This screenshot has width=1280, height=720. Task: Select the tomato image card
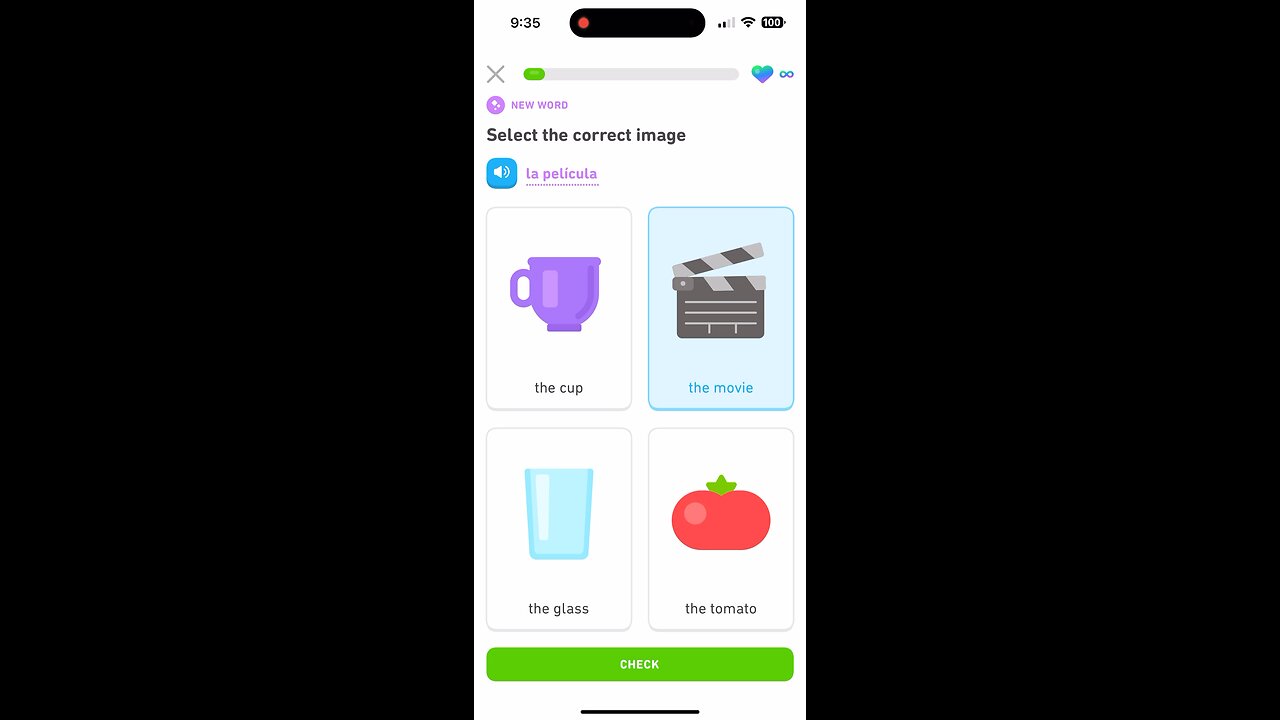pos(721,529)
